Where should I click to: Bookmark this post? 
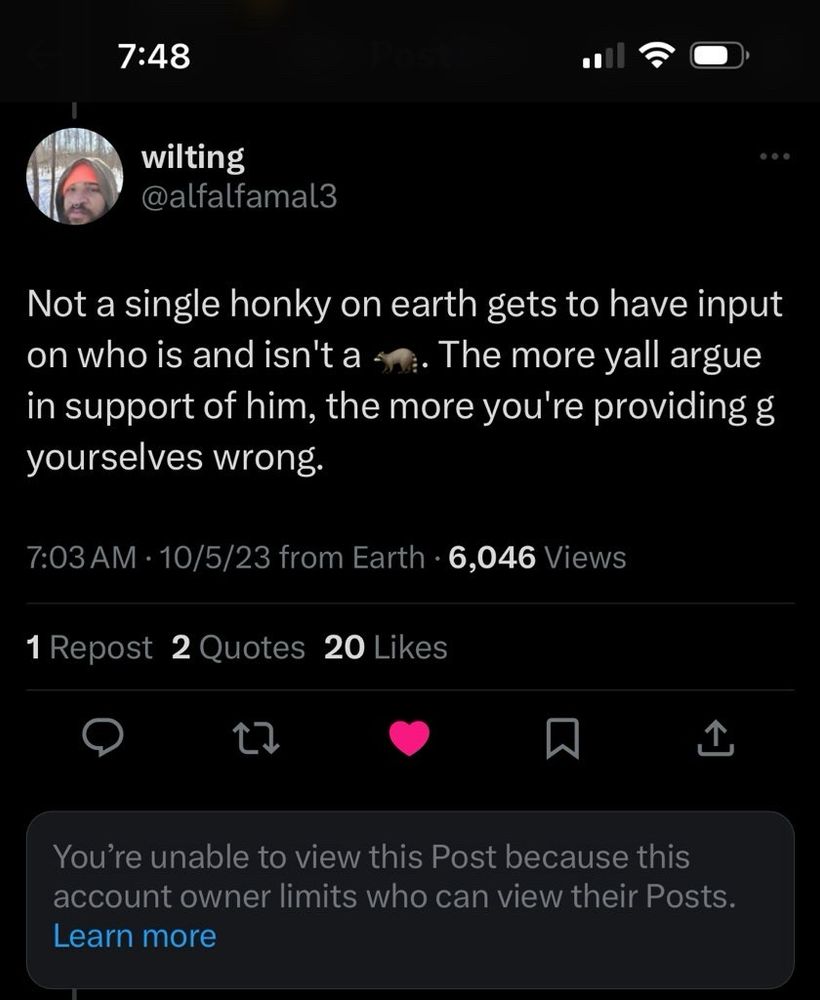pos(564,739)
